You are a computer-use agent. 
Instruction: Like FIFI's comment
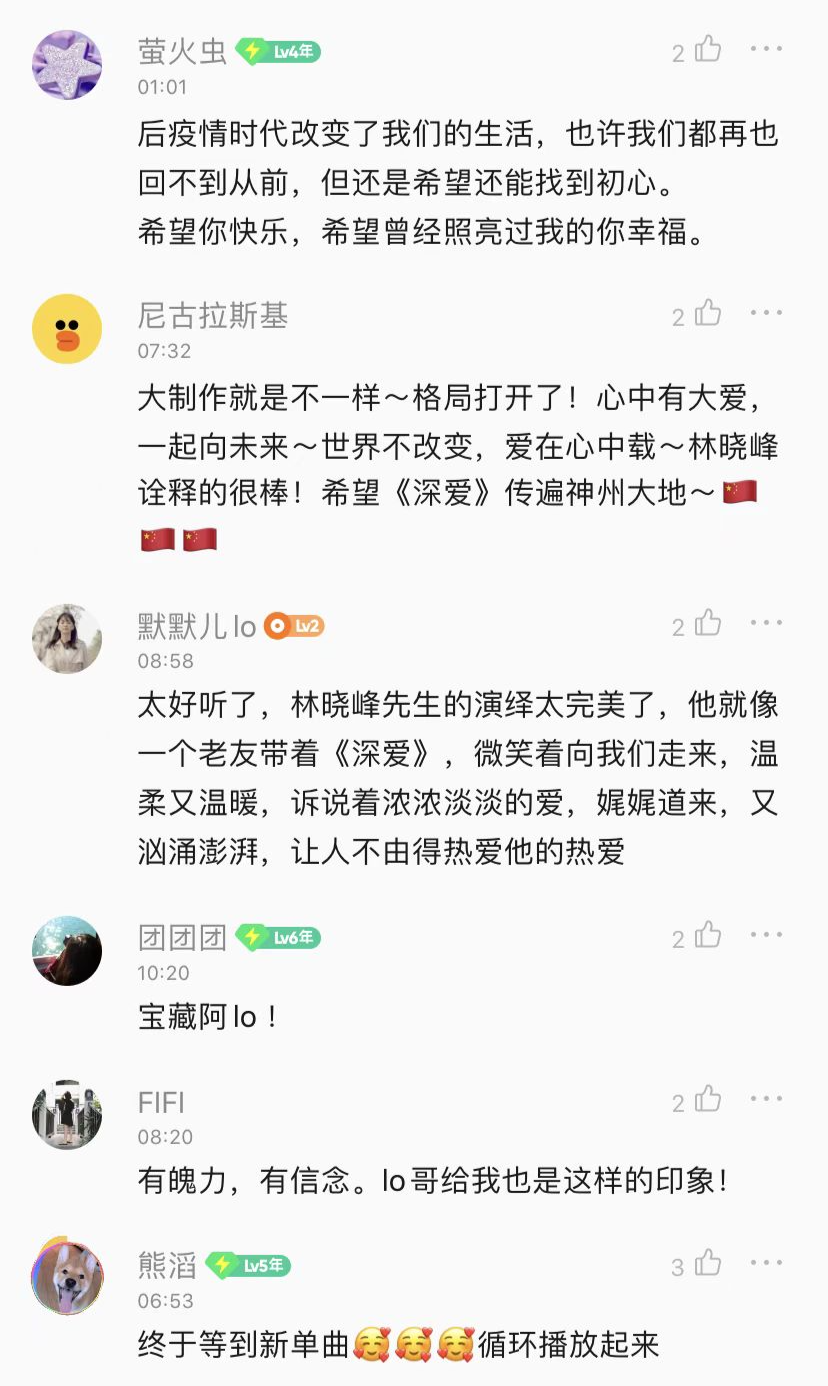coord(706,1098)
